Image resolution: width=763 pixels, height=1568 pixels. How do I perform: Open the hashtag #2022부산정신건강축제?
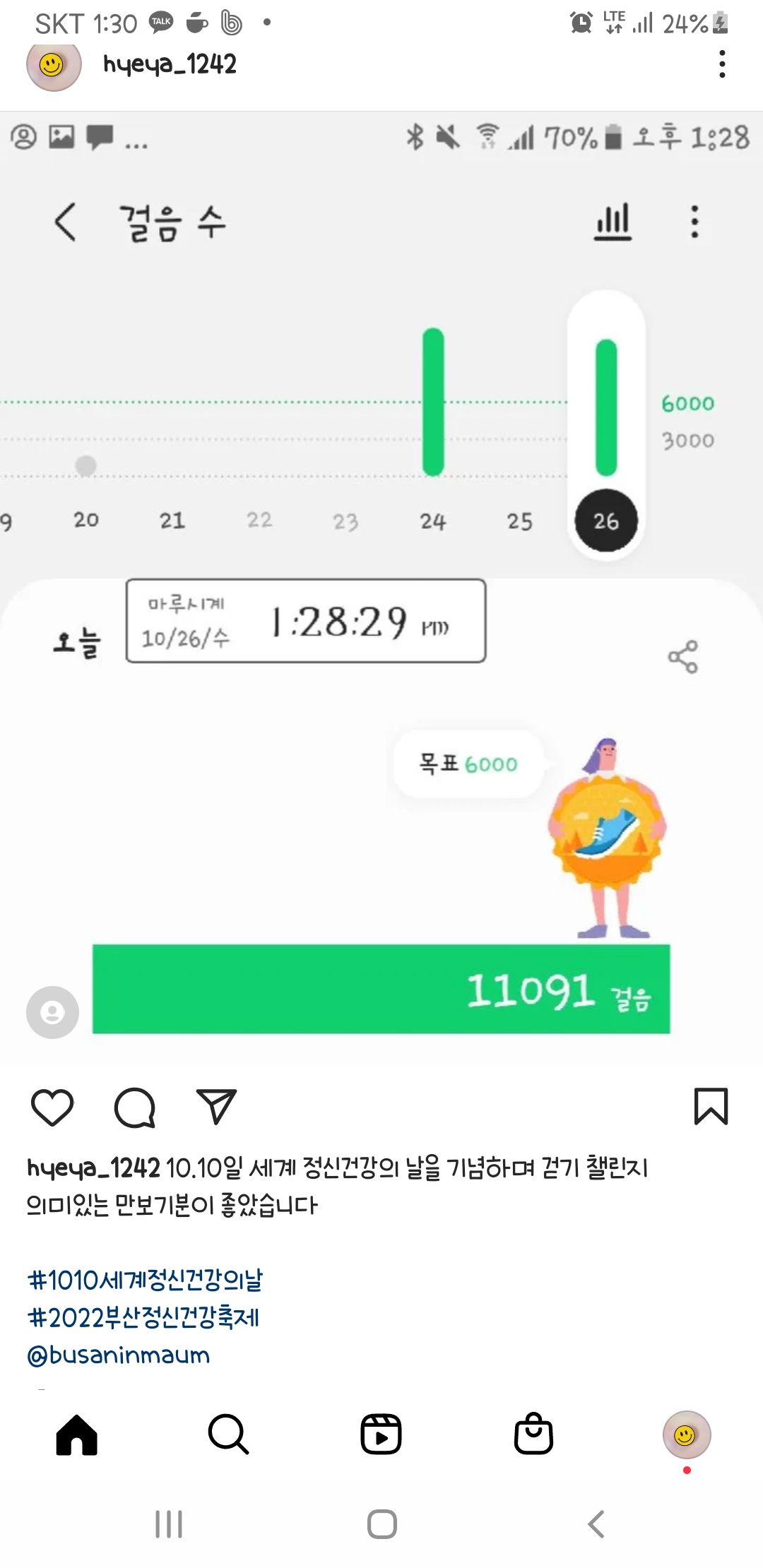pyautogui.click(x=143, y=1317)
